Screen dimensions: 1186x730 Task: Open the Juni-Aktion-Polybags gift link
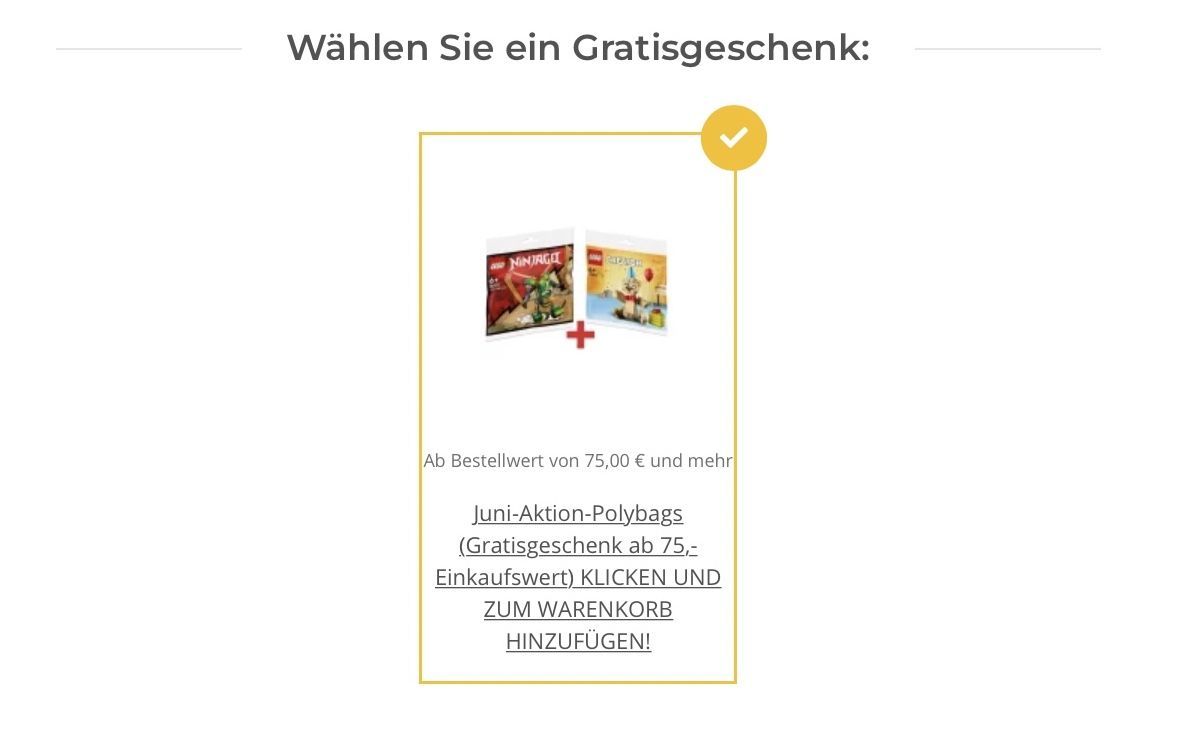578,576
